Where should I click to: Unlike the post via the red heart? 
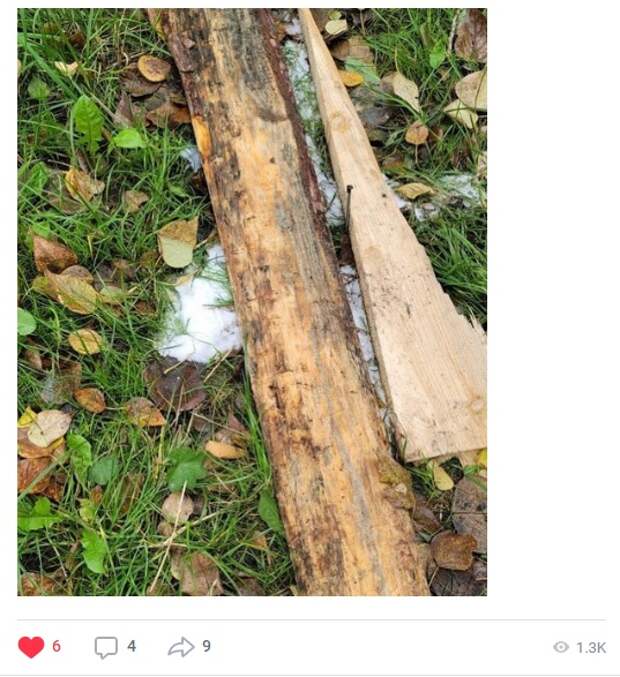pyautogui.click(x=31, y=647)
